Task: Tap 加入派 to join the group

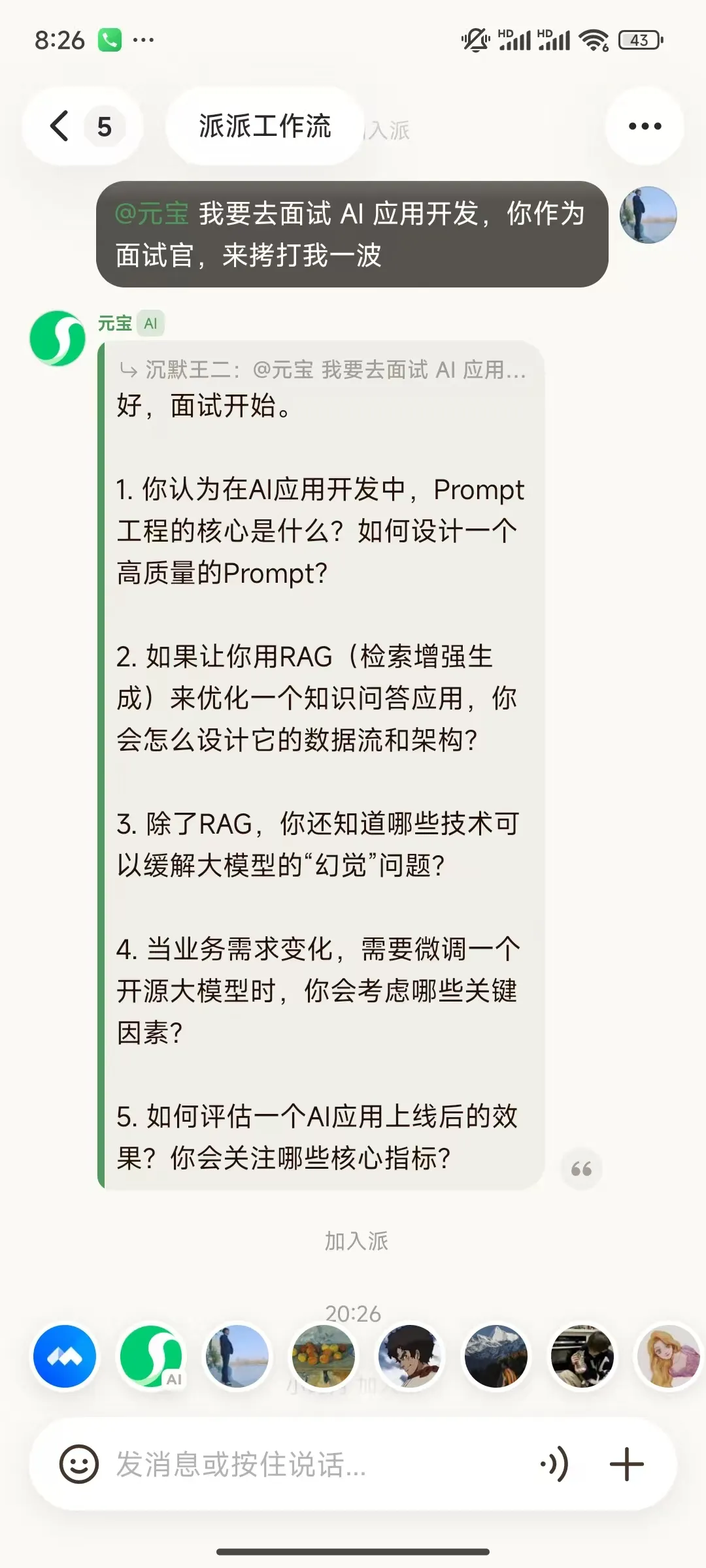Action: pos(356,1241)
